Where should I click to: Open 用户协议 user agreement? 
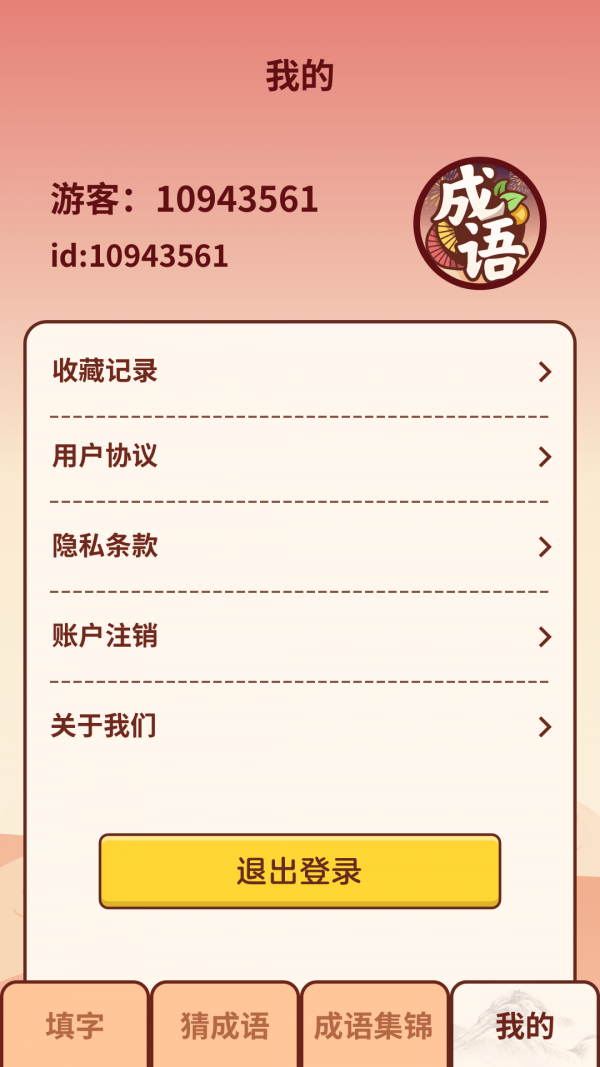[x=300, y=457]
